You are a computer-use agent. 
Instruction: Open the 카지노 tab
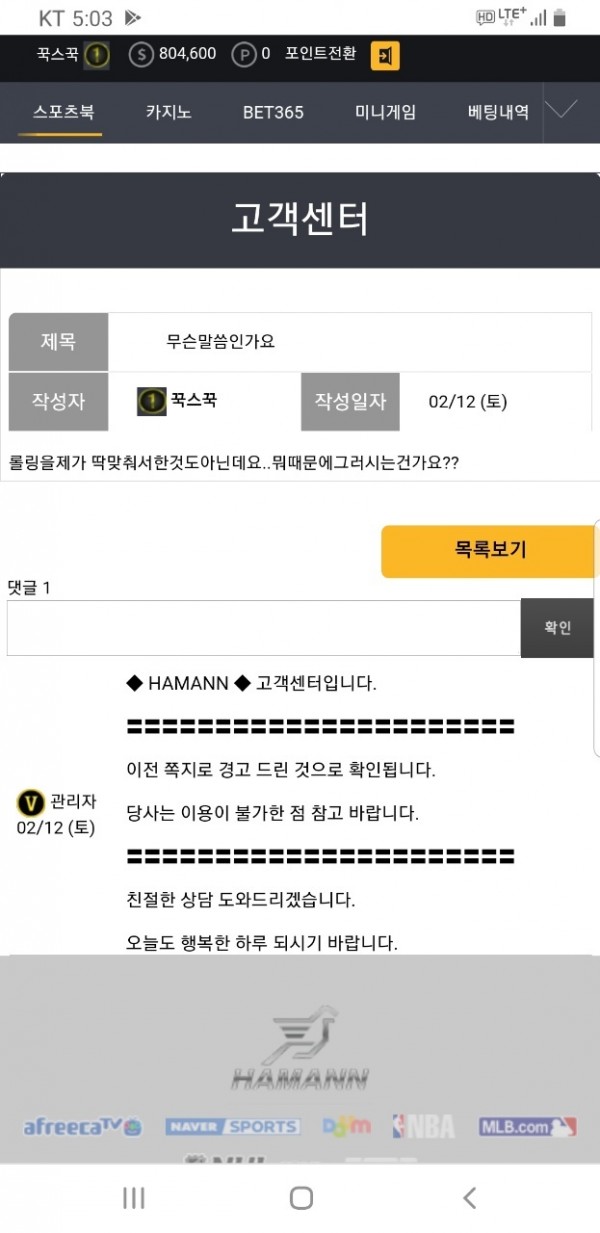pyautogui.click(x=168, y=112)
